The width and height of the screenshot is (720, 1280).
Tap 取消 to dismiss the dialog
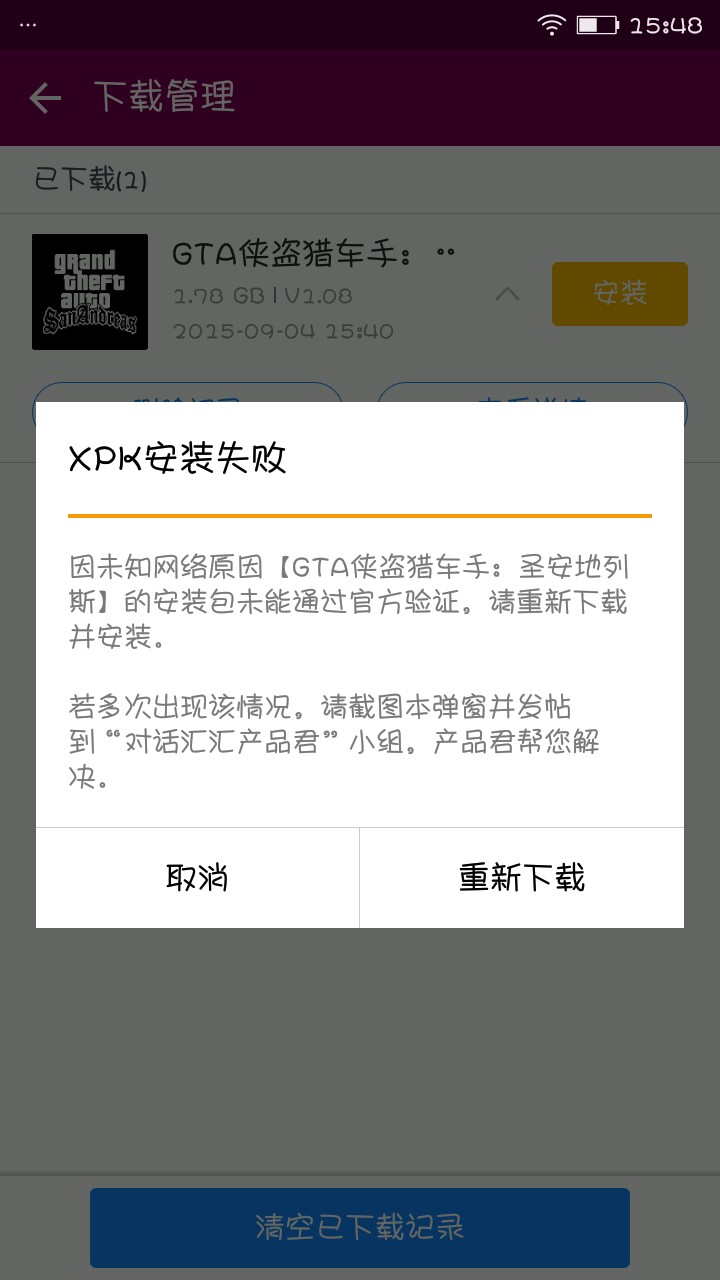click(197, 878)
